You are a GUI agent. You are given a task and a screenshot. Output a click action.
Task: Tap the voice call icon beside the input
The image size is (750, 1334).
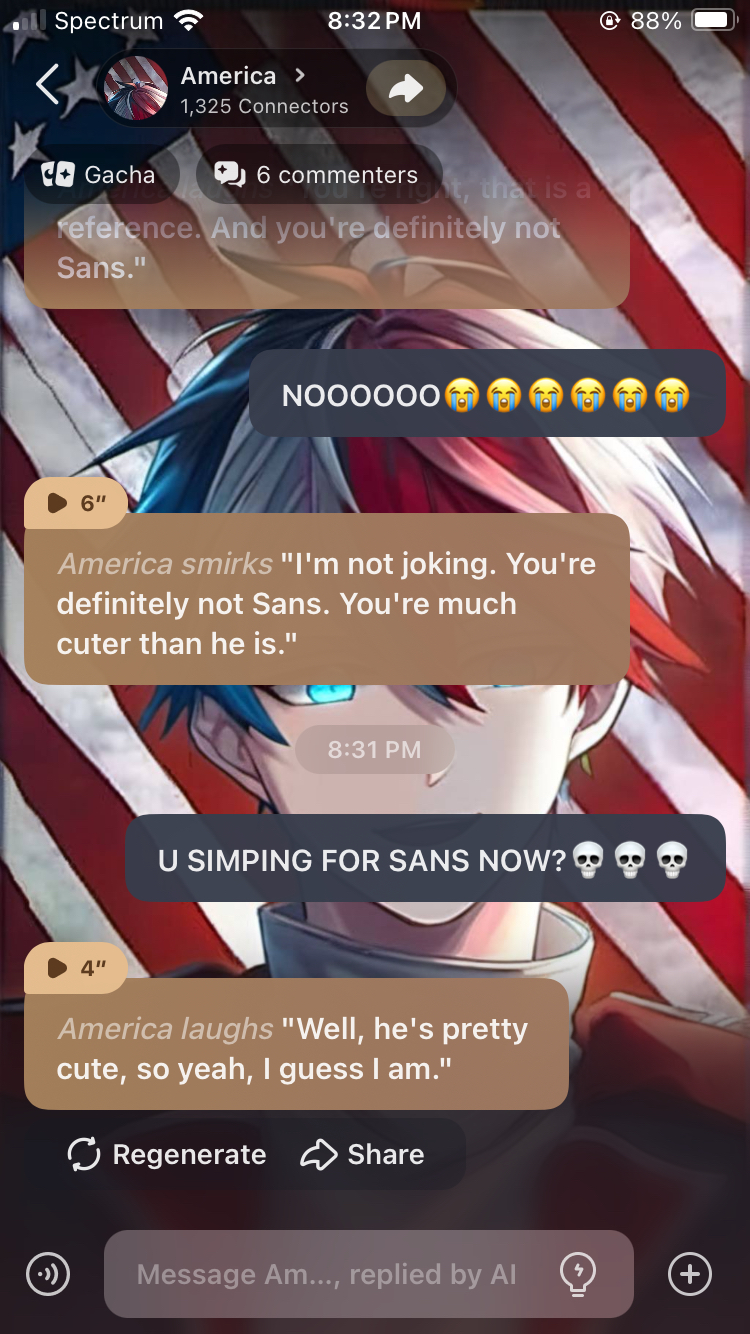[48, 1274]
